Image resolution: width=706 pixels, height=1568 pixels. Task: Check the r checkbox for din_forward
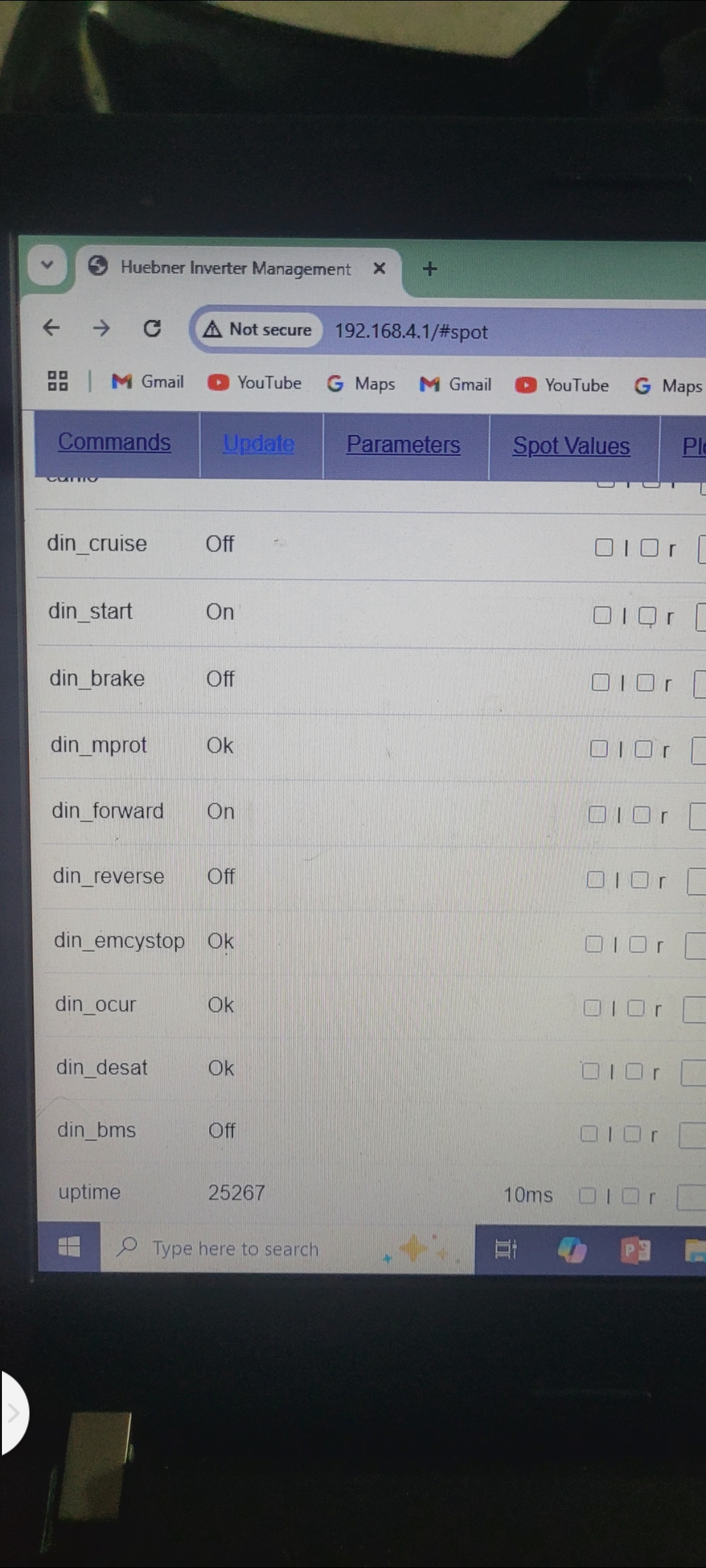[x=641, y=815]
